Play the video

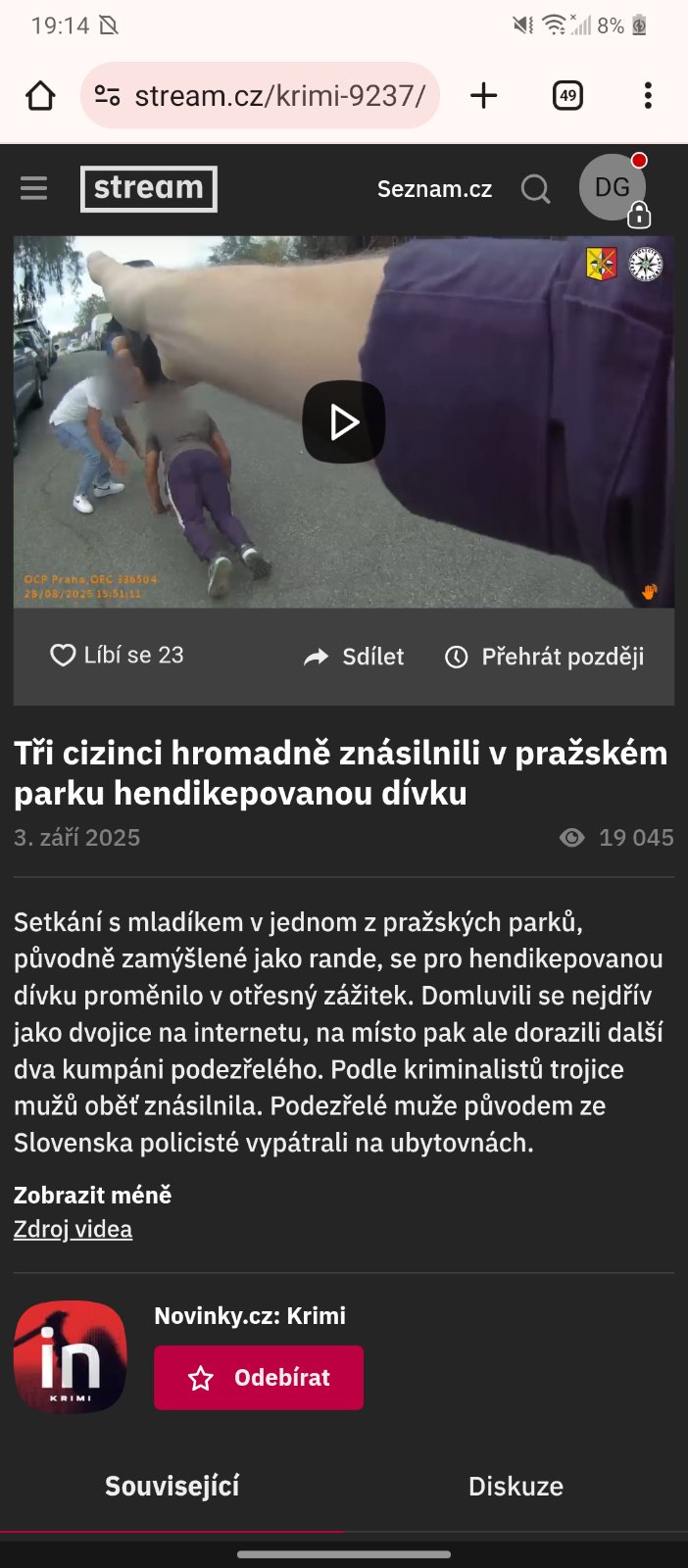click(x=344, y=422)
